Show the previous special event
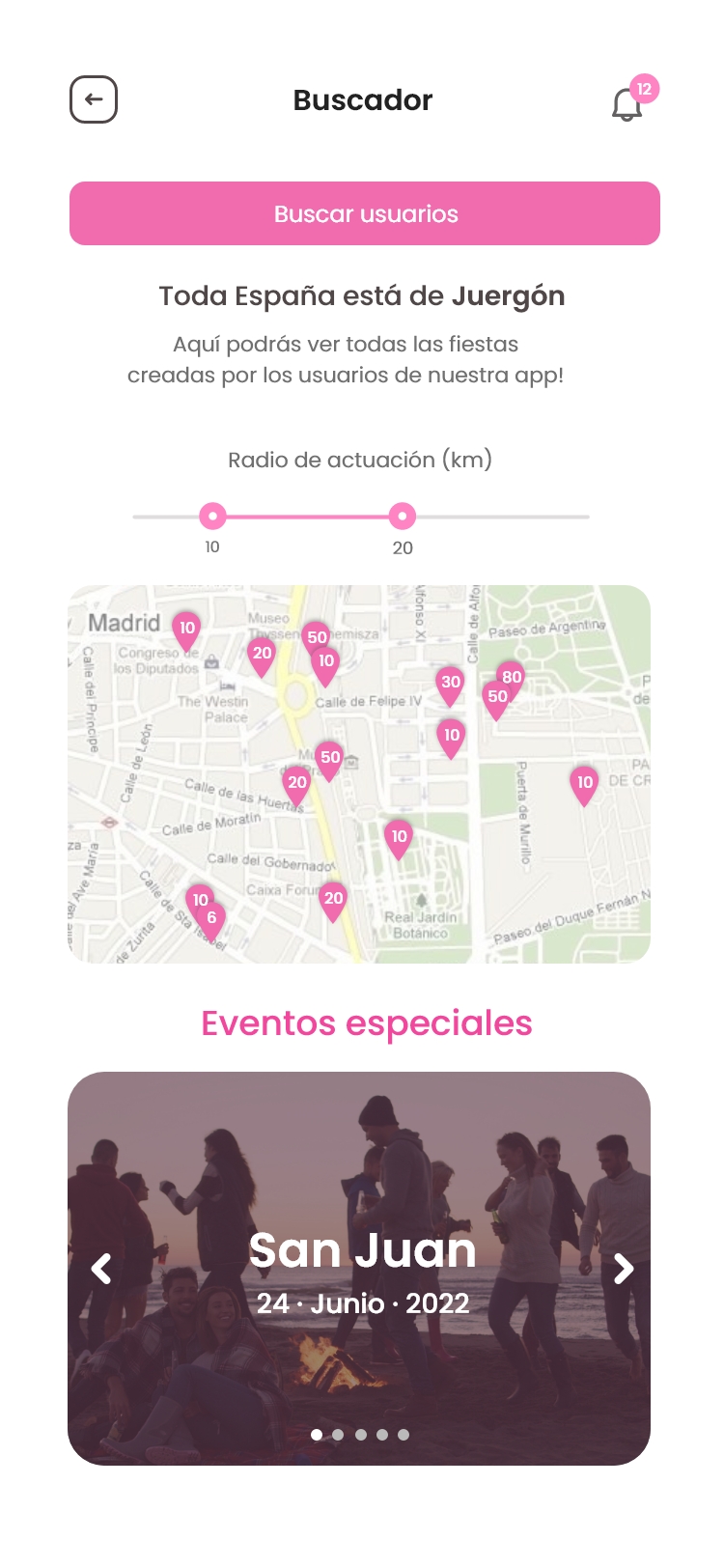 point(101,1269)
